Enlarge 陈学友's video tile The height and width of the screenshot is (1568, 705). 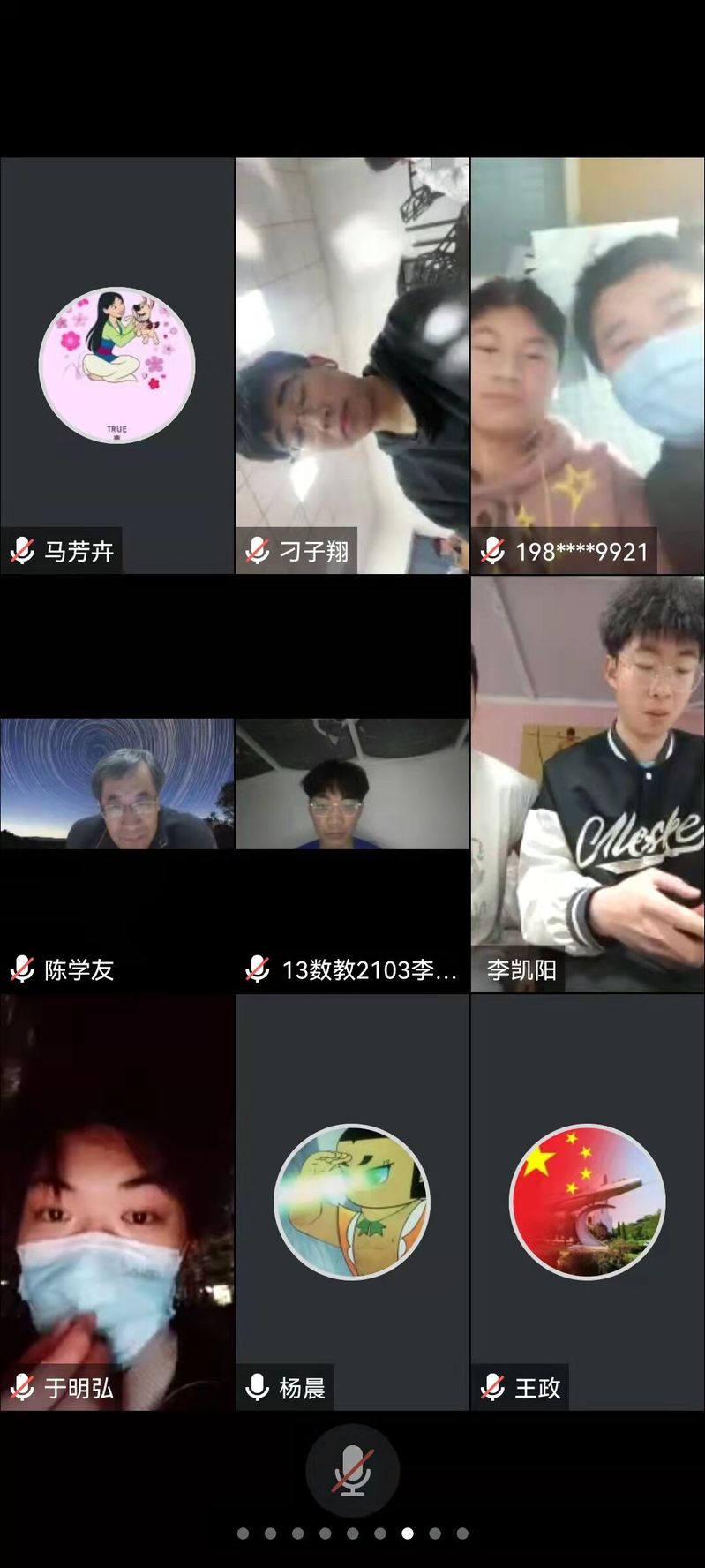117,784
